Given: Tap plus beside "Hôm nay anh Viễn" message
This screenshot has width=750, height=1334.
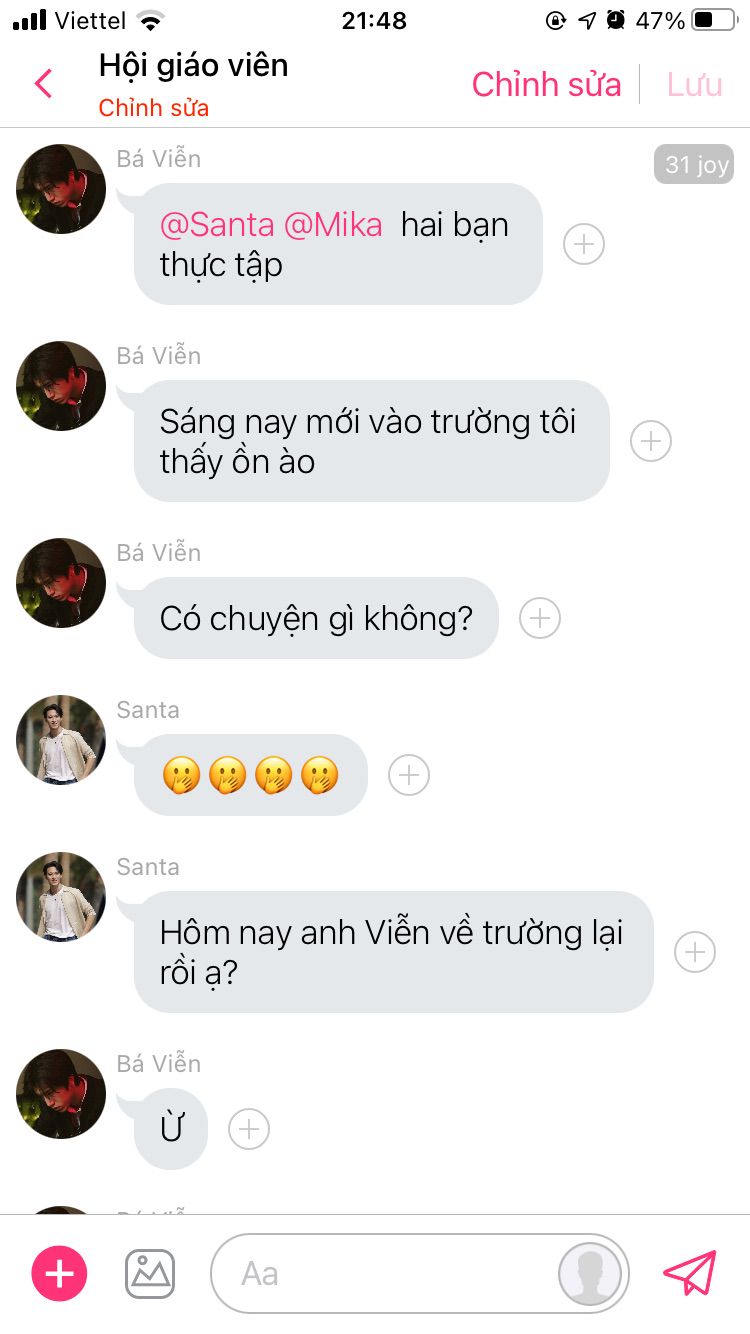Looking at the screenshot, I should click(695, 952).
